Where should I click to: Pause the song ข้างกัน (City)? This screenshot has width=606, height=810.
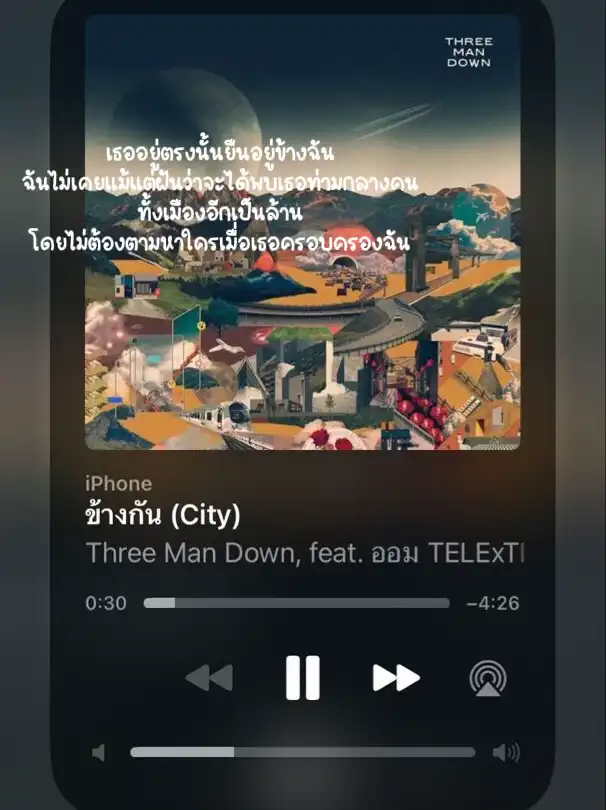point(302,678)
